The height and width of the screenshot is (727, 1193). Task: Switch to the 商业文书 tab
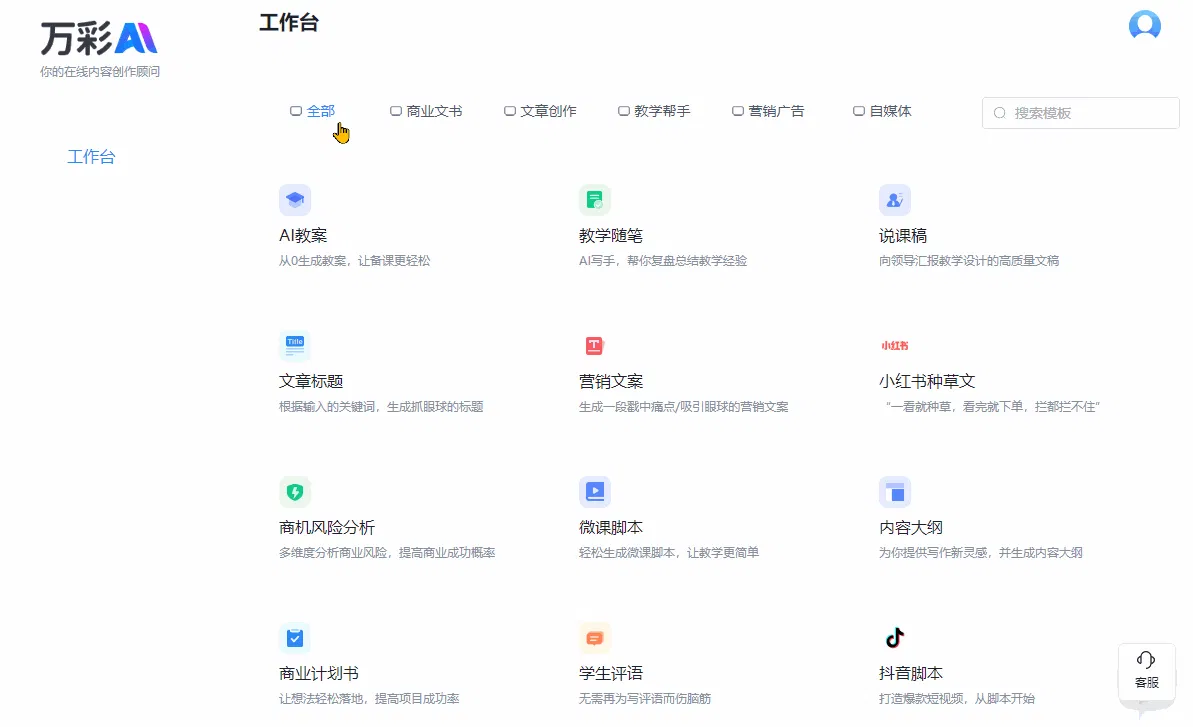click(x=427, y=111)
